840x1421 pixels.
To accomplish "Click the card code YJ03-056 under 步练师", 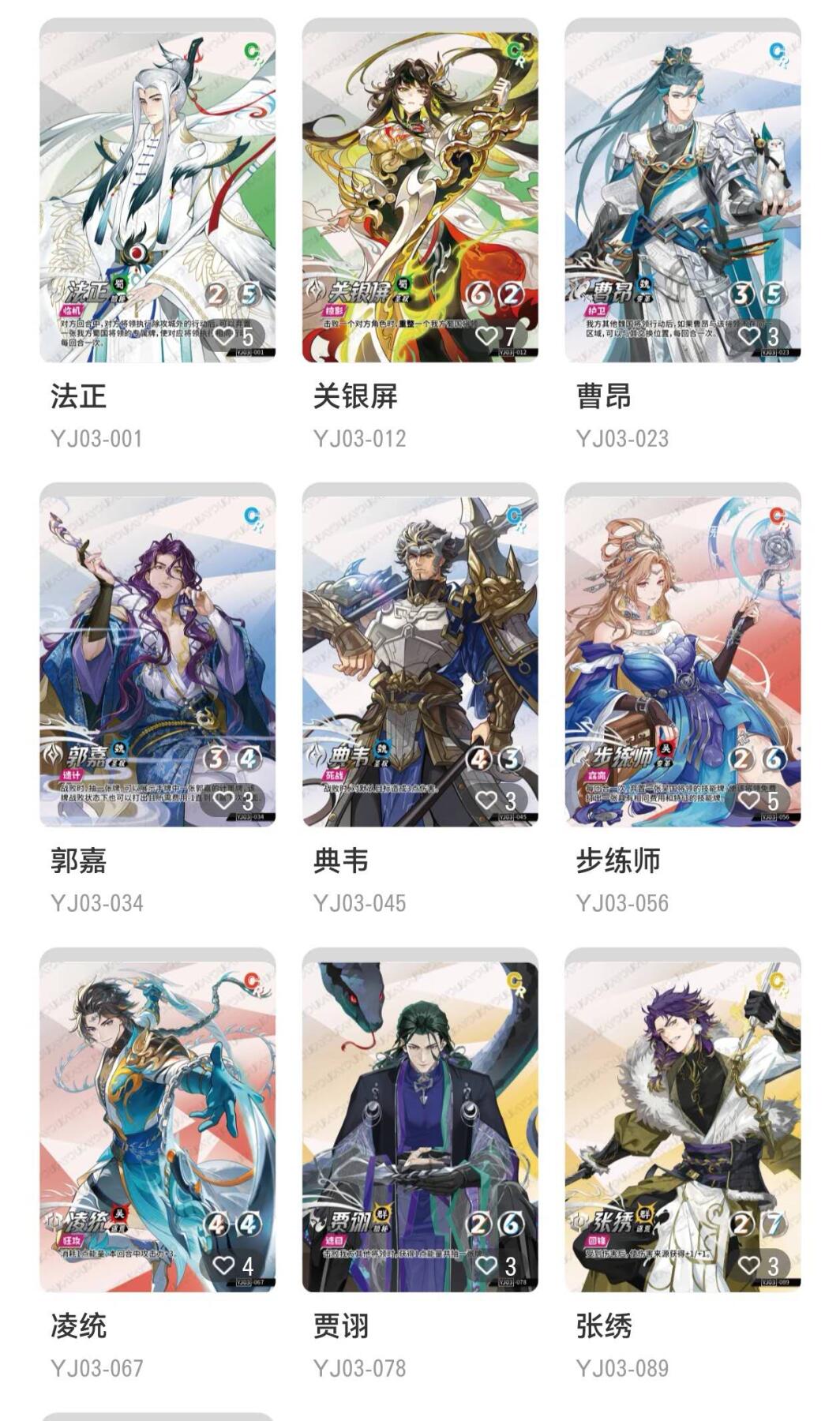I will (x=623, y=902).
